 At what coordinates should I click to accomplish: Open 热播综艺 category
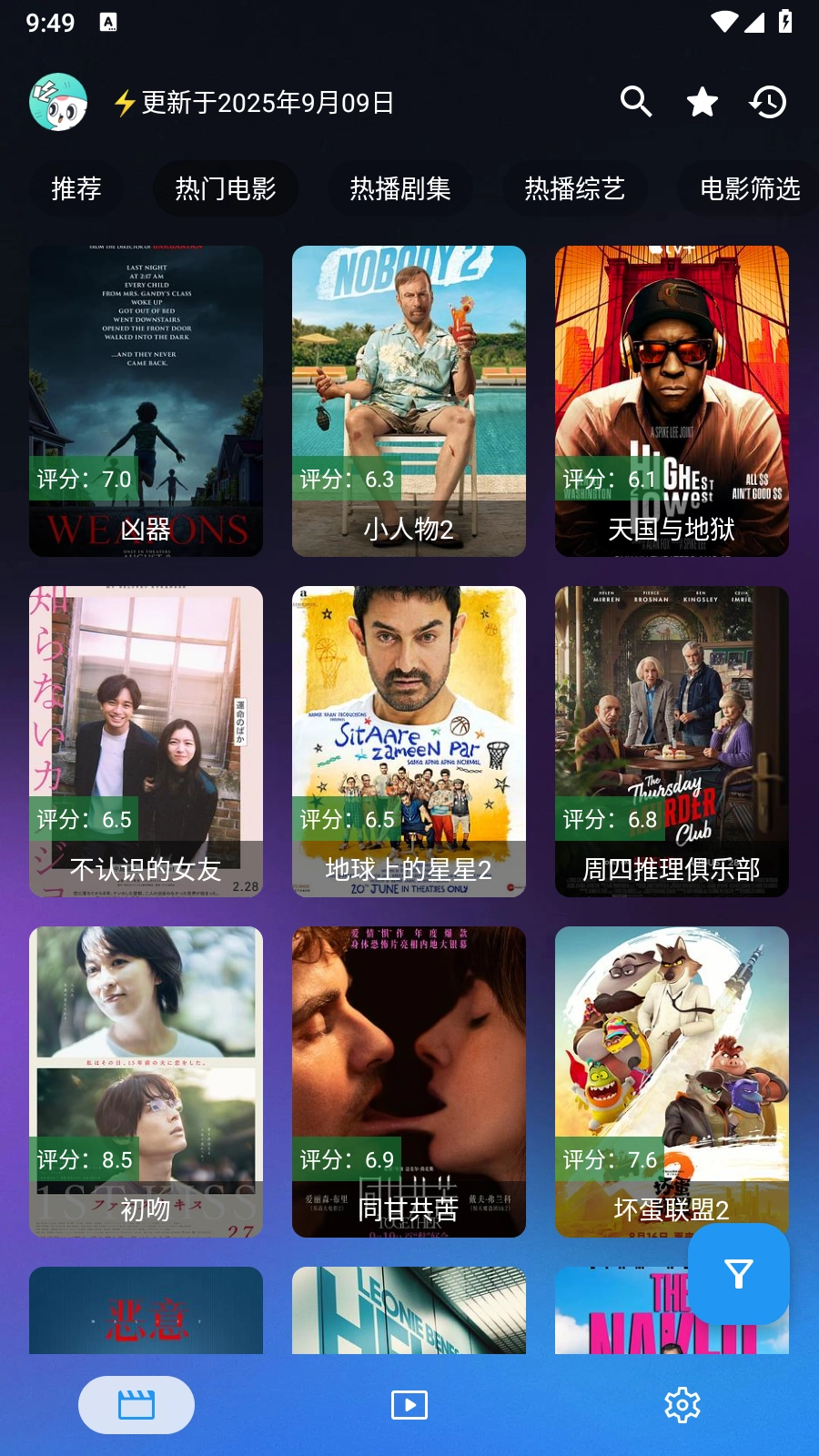[x=574, y=188]
